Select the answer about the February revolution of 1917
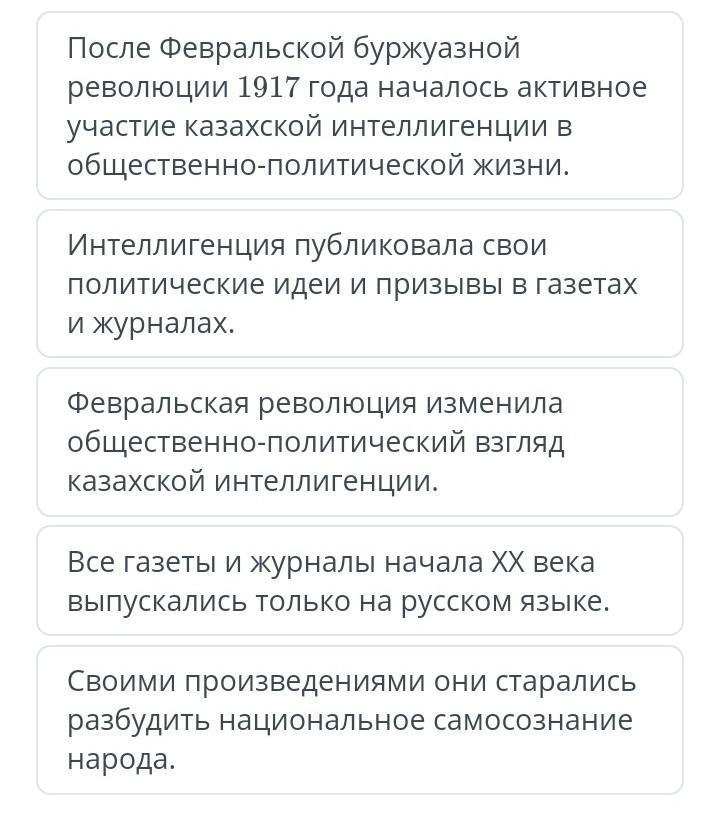The height and width of the screenshot is (816, 706). 359,106
